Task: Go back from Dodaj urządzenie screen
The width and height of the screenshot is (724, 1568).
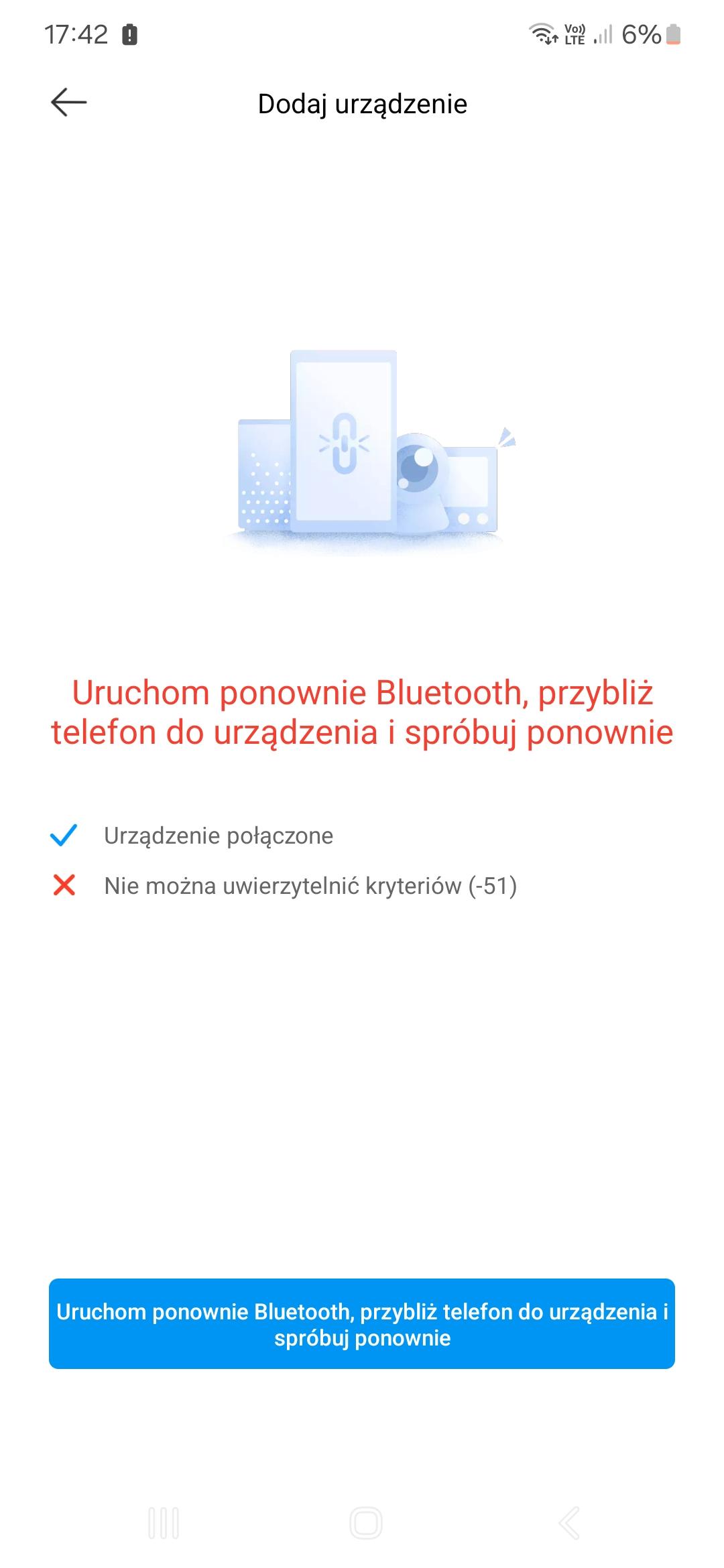Action: pos(68,103)
